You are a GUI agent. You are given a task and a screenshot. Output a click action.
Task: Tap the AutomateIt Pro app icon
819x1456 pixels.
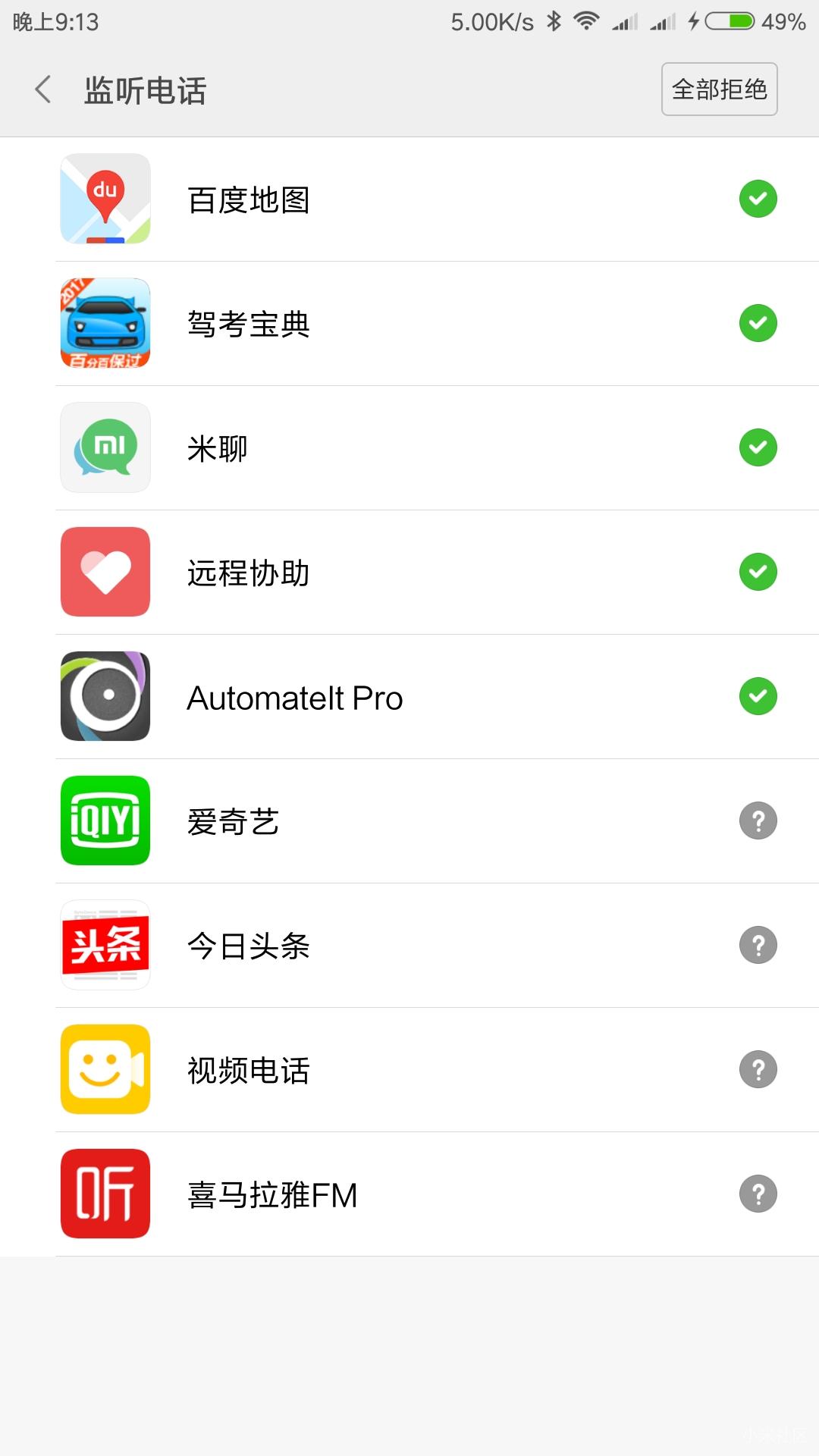[105, 696]
